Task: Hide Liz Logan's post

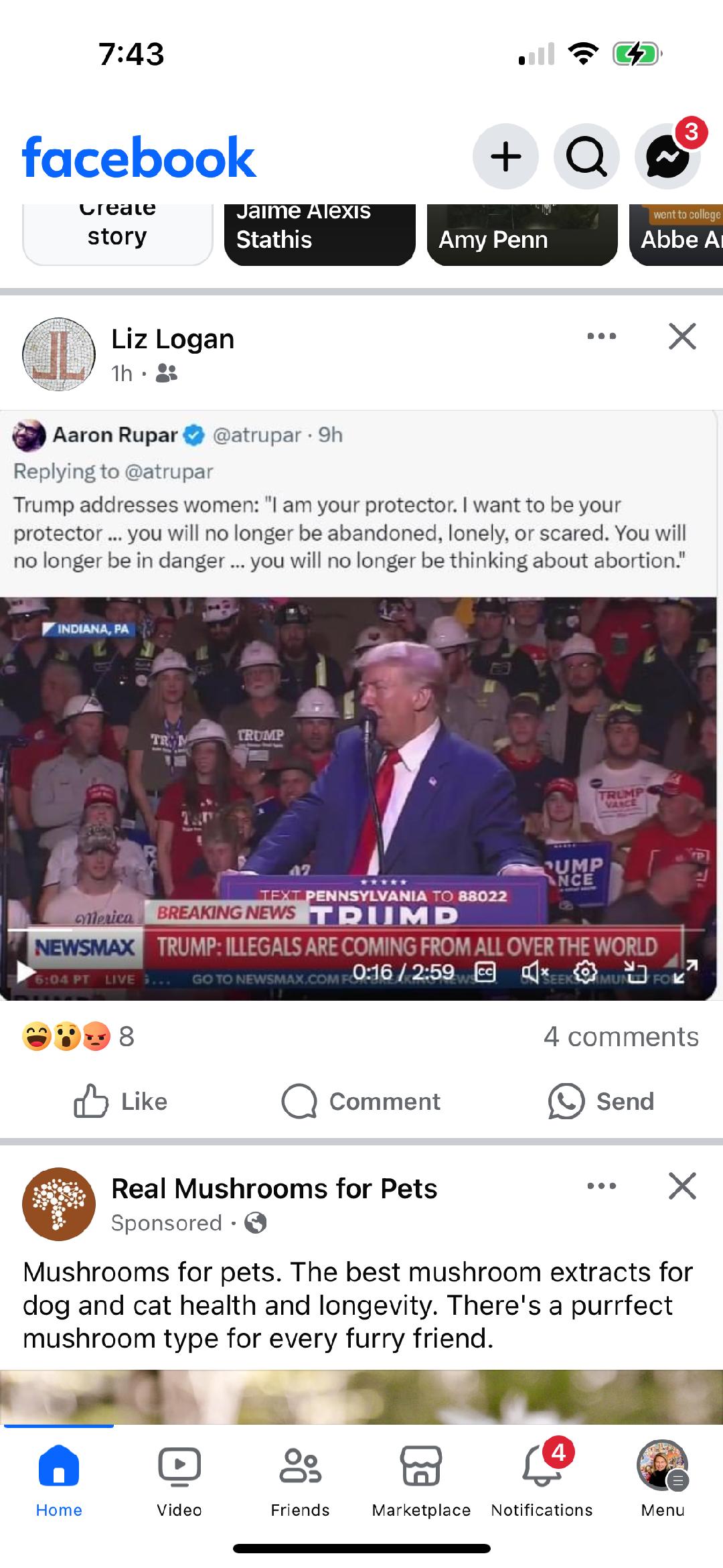Action: click(x=682, y=336)
